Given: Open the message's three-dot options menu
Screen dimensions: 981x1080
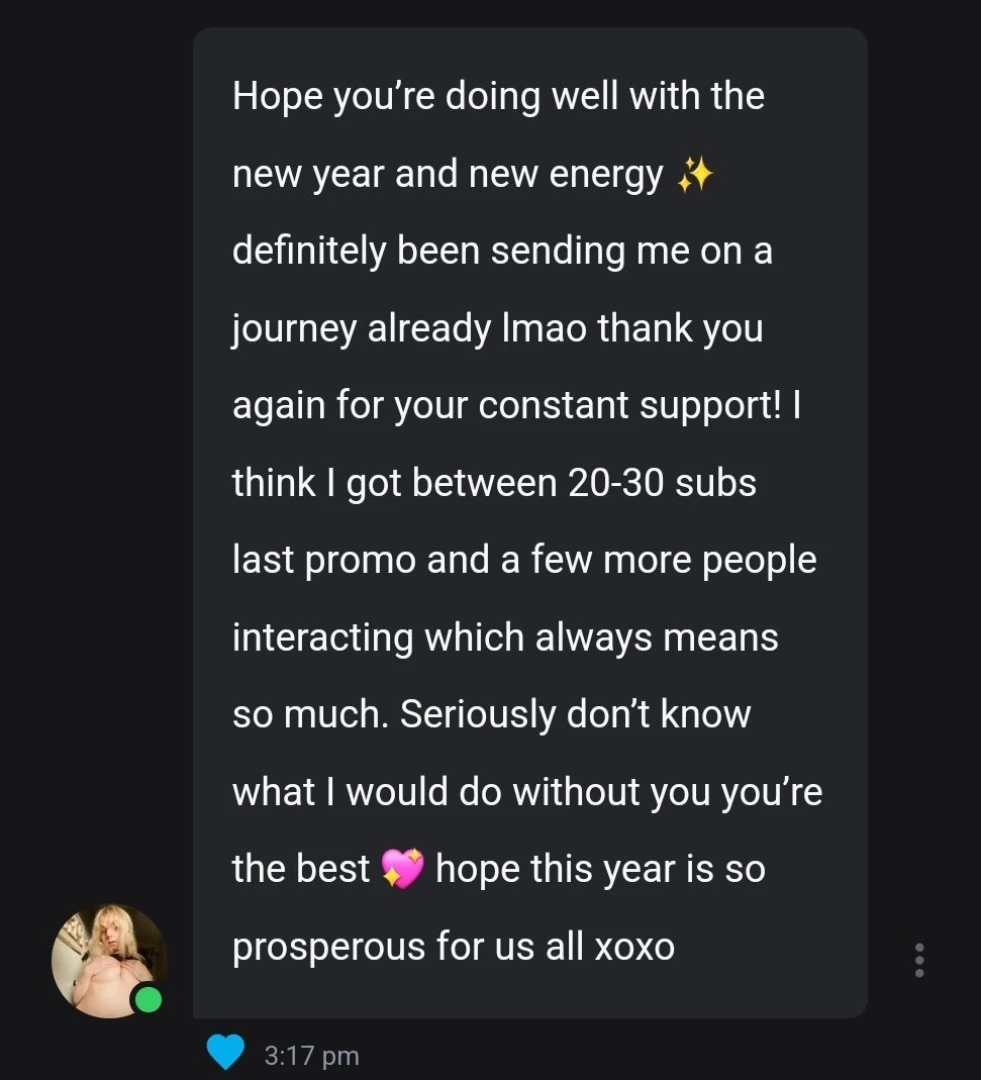Looking at the screenshot, I should [919, 960].
